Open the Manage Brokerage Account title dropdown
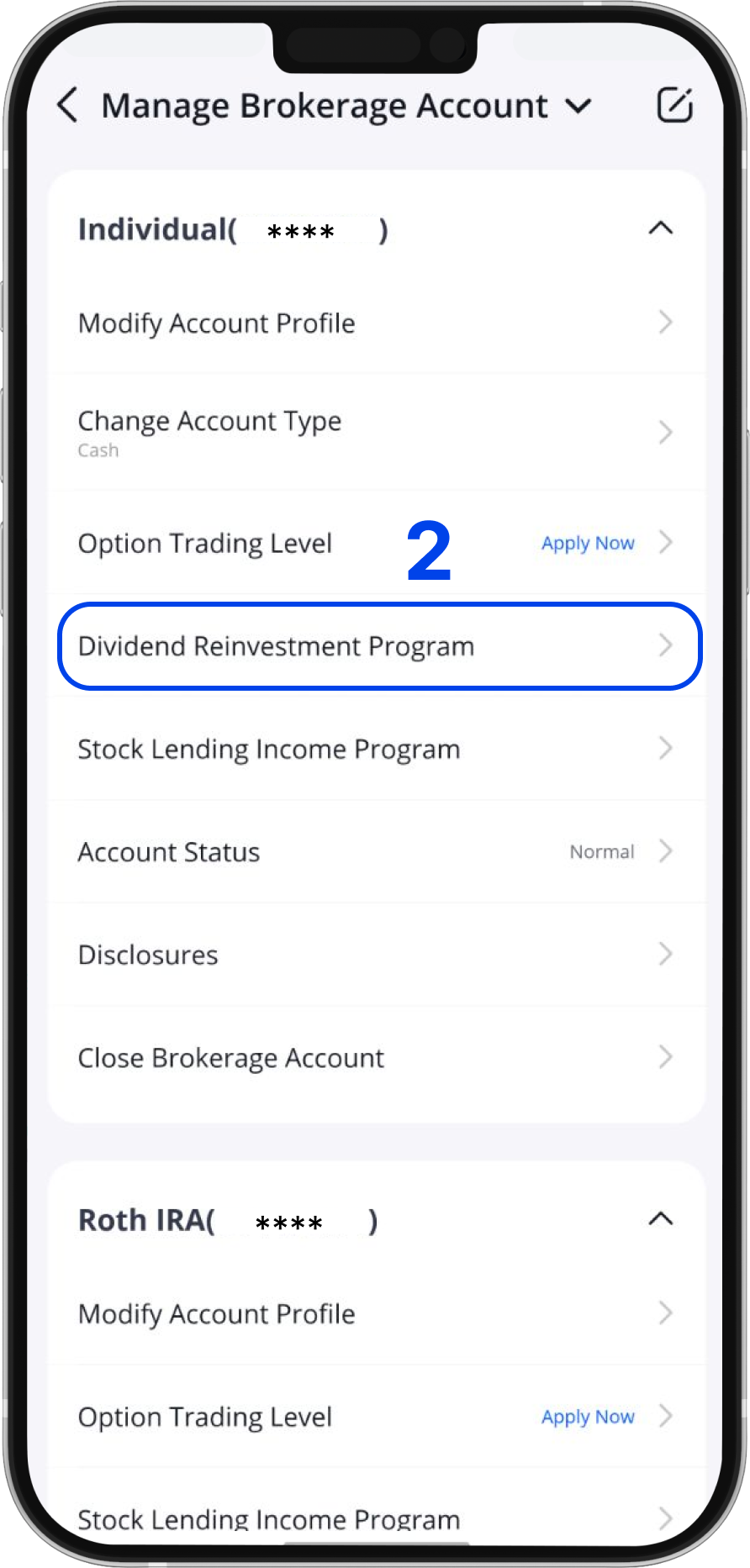The image size is (750, 1568). coord(578,107)
